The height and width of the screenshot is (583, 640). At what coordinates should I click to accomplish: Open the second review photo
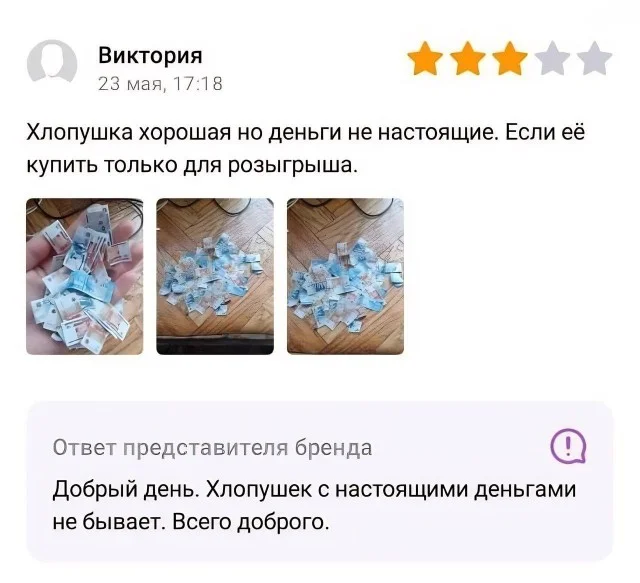point(215,276)
